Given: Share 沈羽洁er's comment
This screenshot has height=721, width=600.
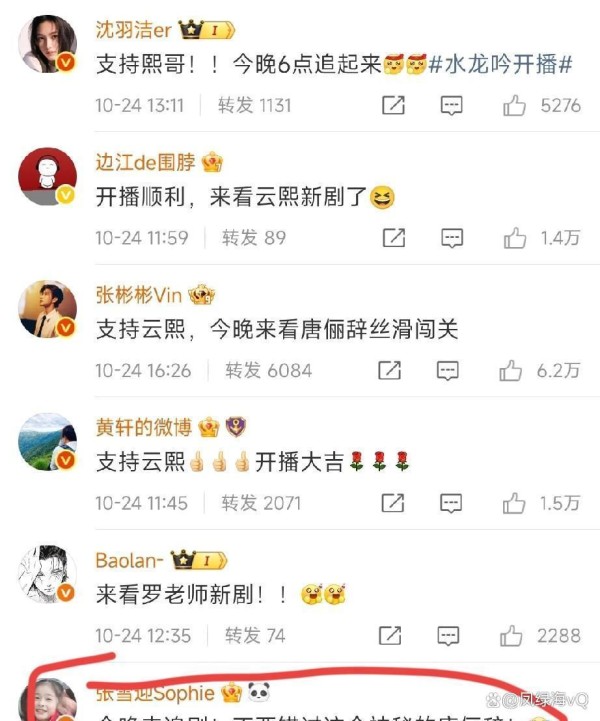Looking at the screenshot, I should pos(393,105).
